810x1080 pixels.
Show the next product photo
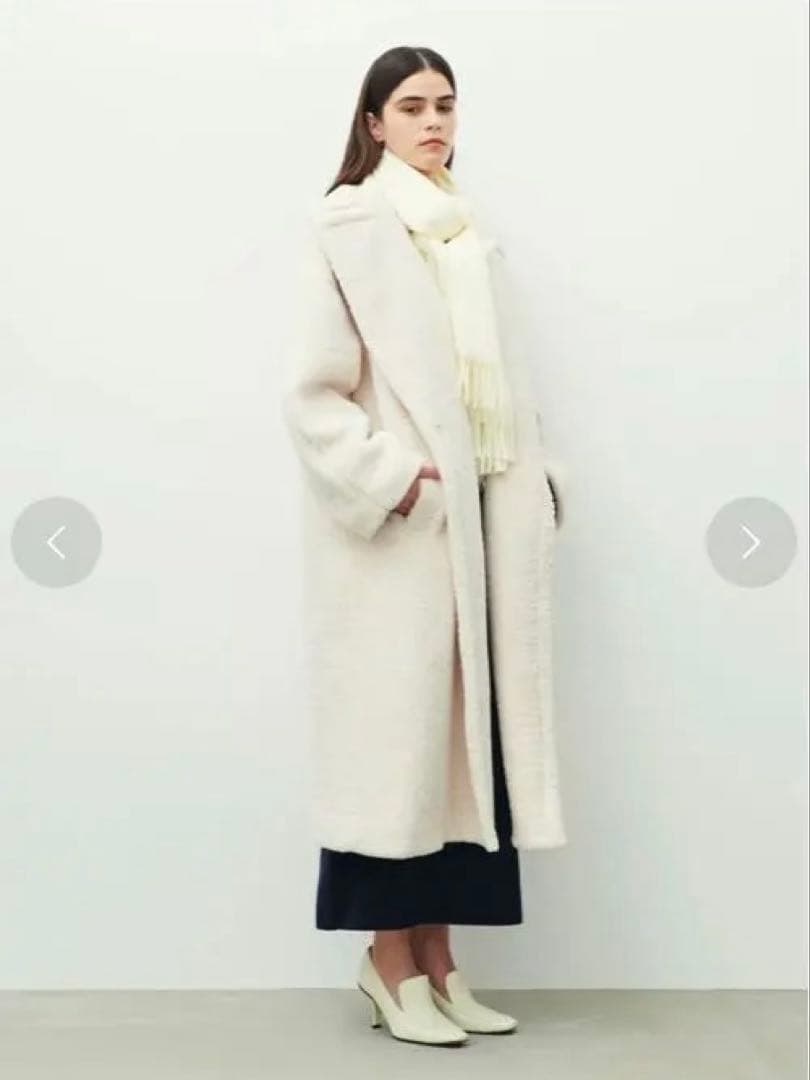[750, 542]
